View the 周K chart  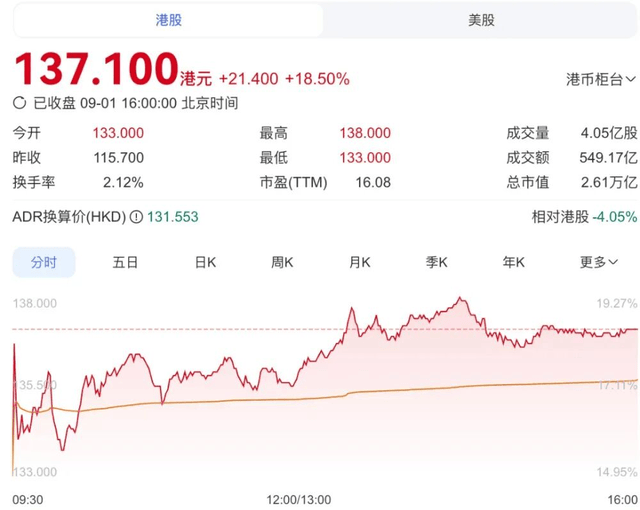point(282,262)
